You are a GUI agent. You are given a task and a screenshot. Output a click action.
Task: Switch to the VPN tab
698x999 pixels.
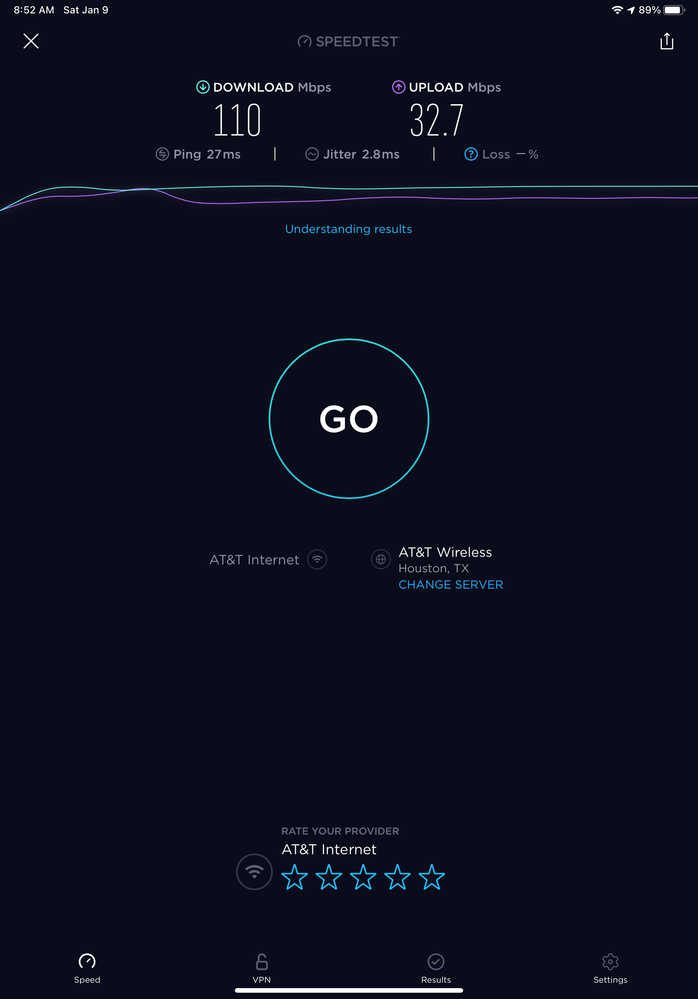261,968
